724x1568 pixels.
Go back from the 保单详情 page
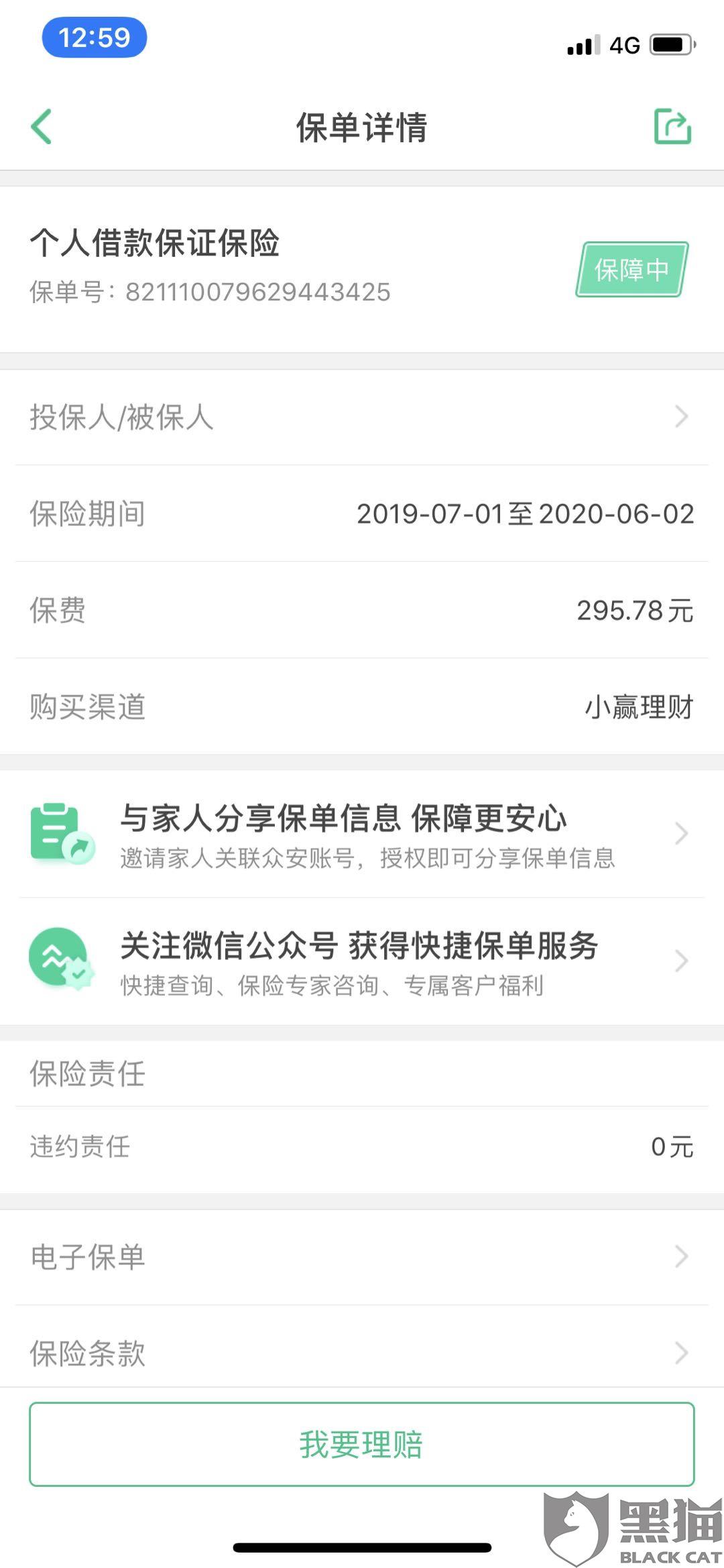pyautogui.click(x=42, y=127)
